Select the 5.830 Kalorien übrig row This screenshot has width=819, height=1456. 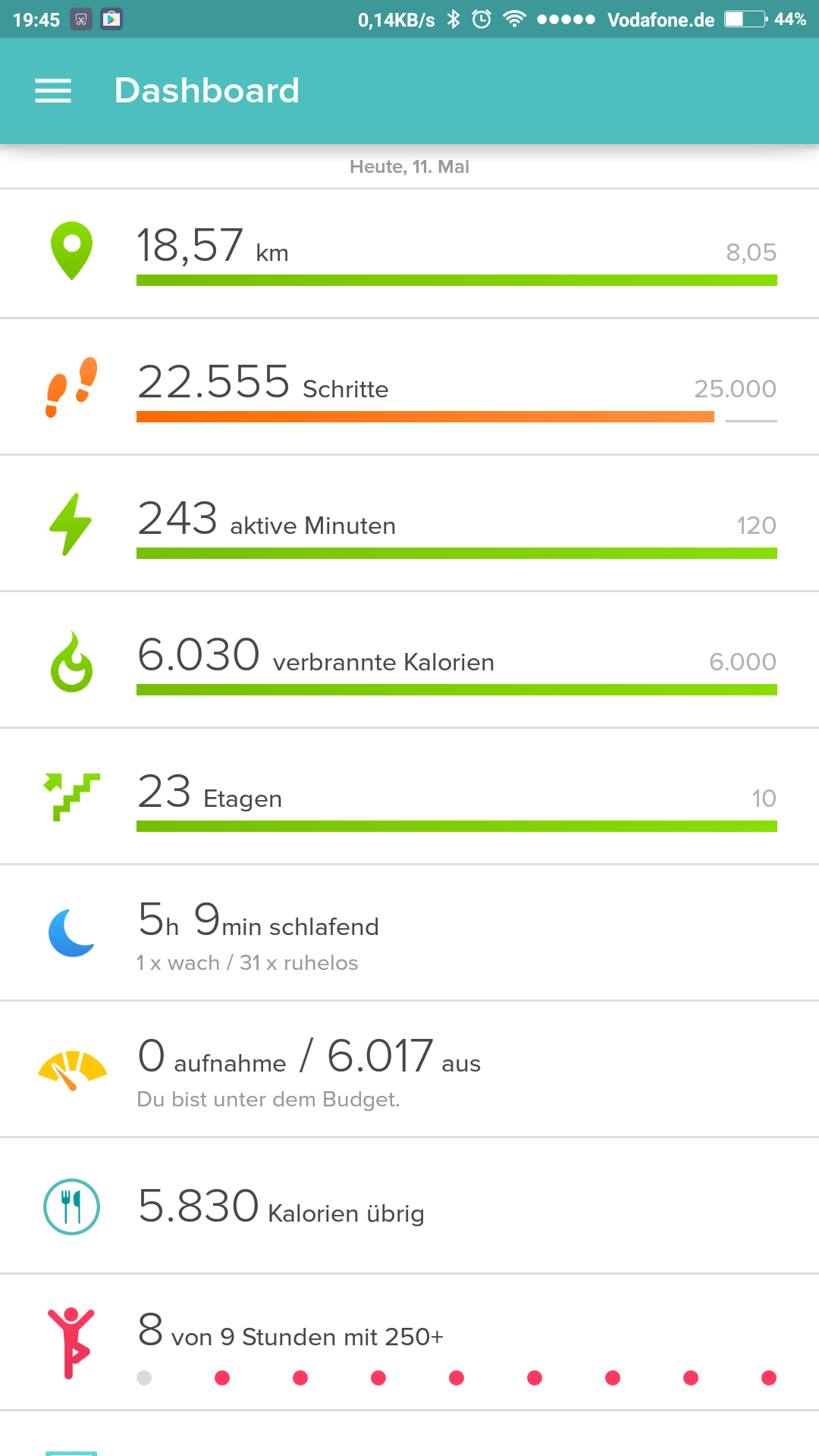[x=409, y=1207]
